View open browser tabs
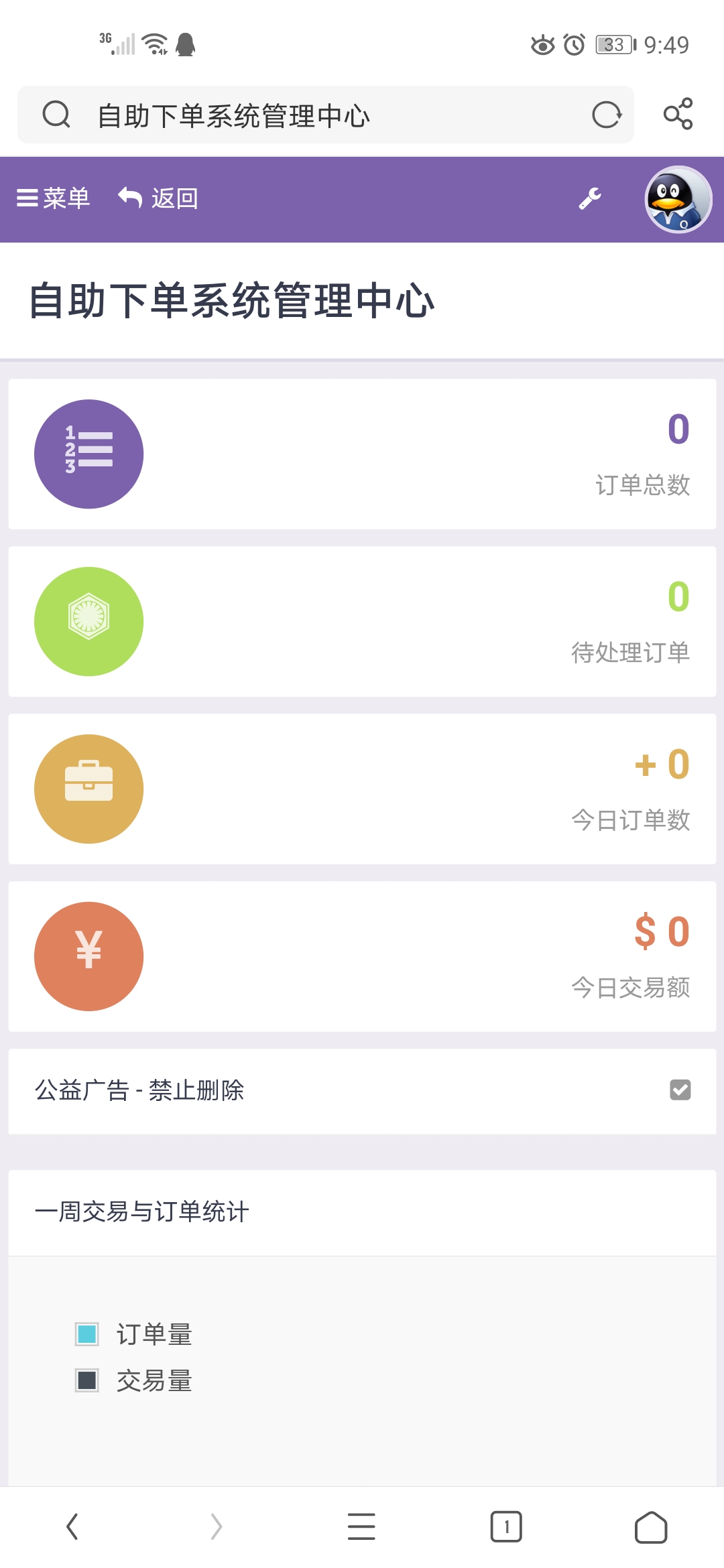The height and width of the screenshot is (1568, 724). 506,1527
